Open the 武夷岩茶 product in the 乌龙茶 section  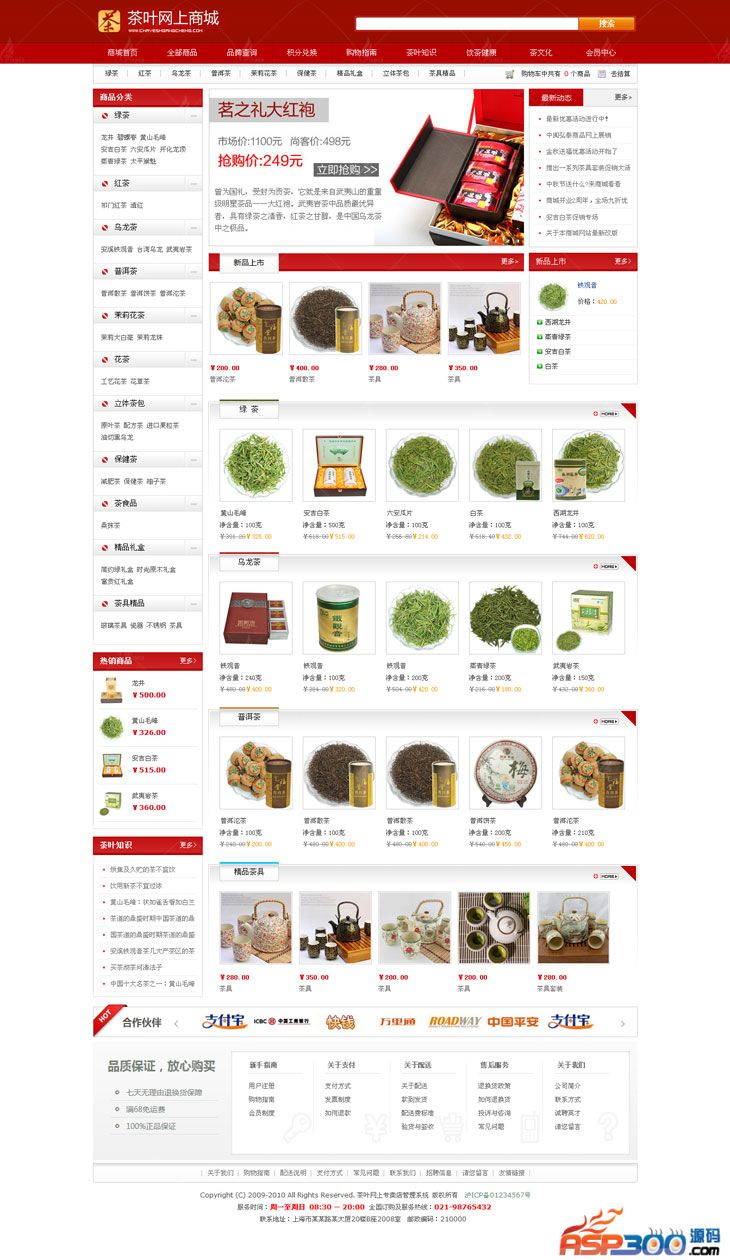tap(588, 618)
